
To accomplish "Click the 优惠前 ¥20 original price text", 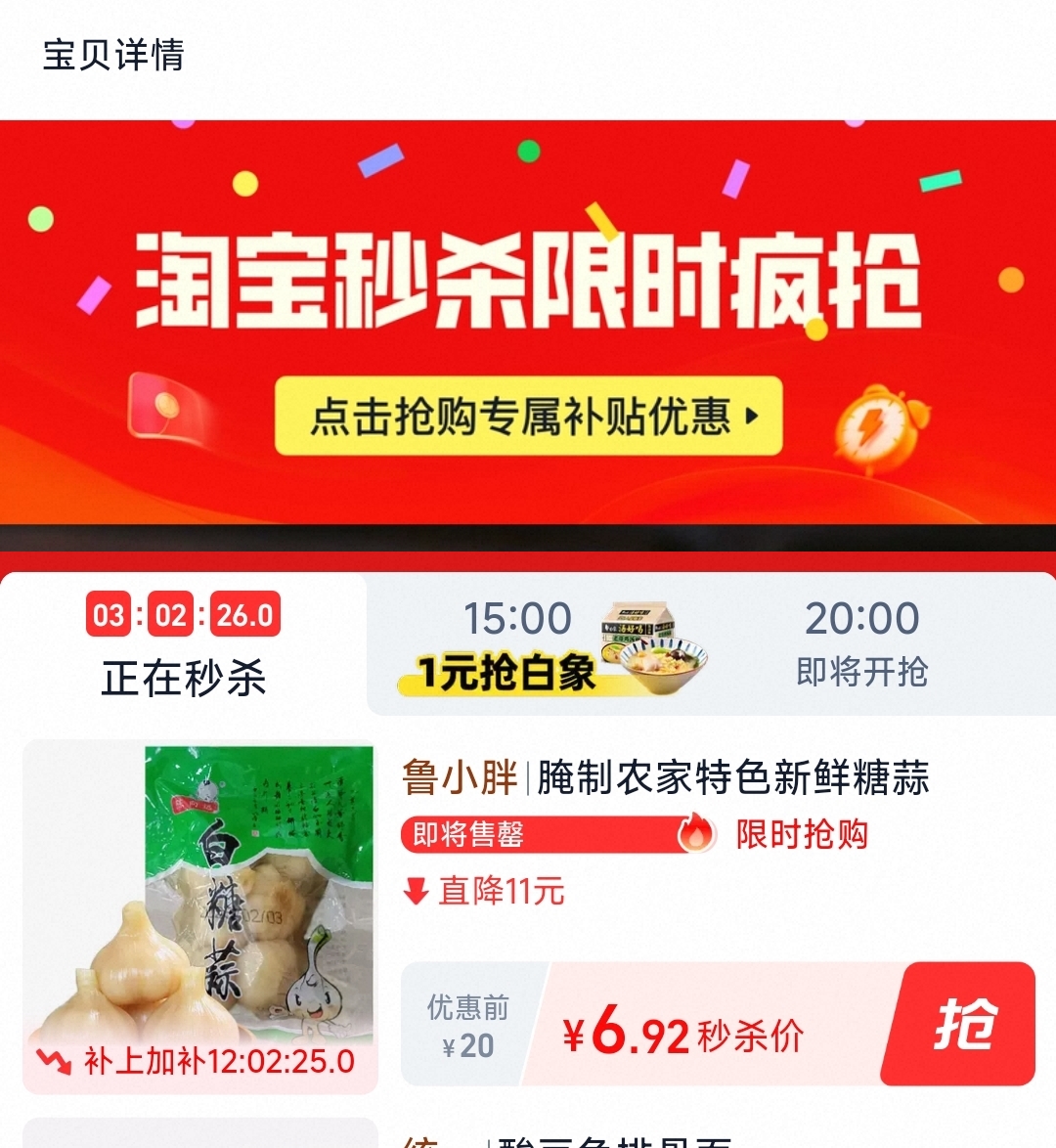I will (x=469, y=1024).
